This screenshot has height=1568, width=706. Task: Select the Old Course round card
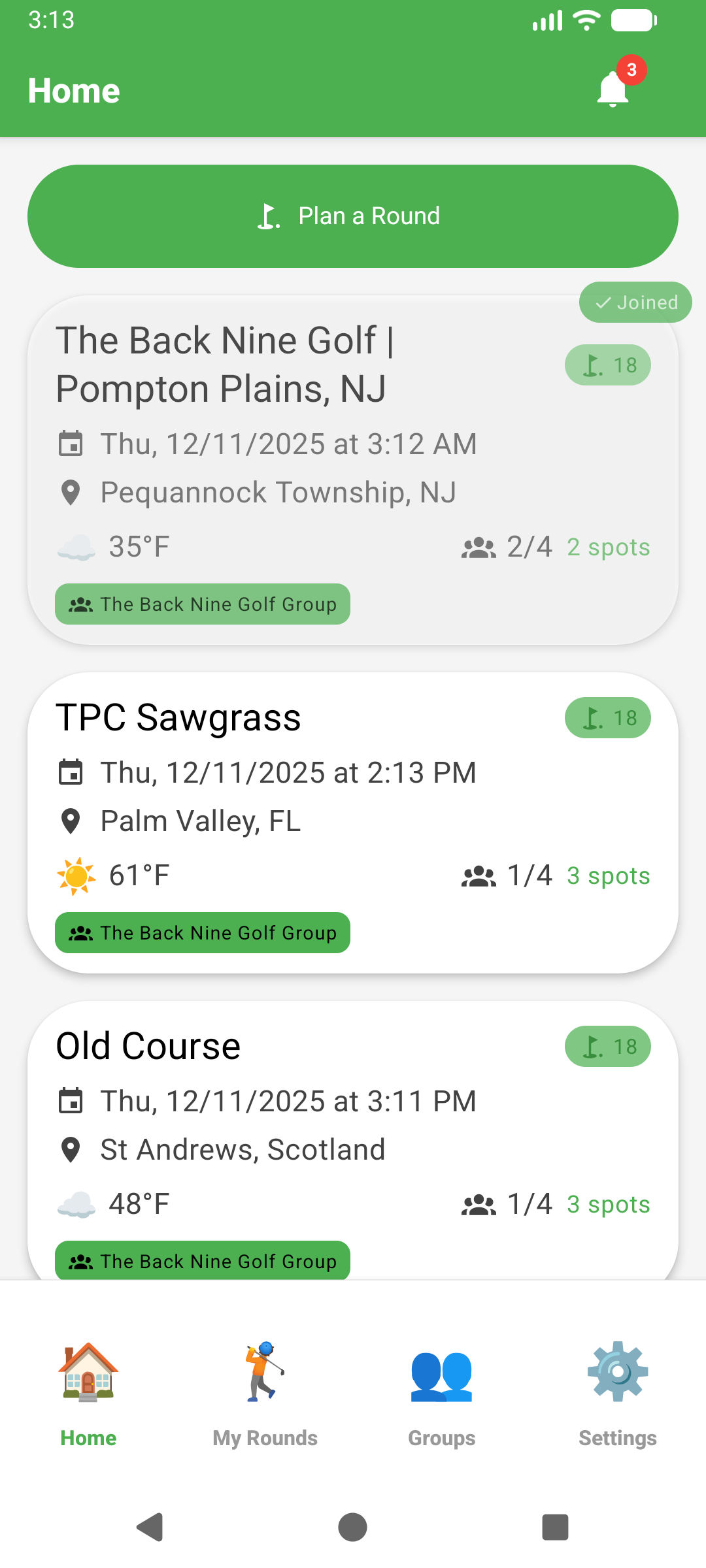click(353, 1143)
